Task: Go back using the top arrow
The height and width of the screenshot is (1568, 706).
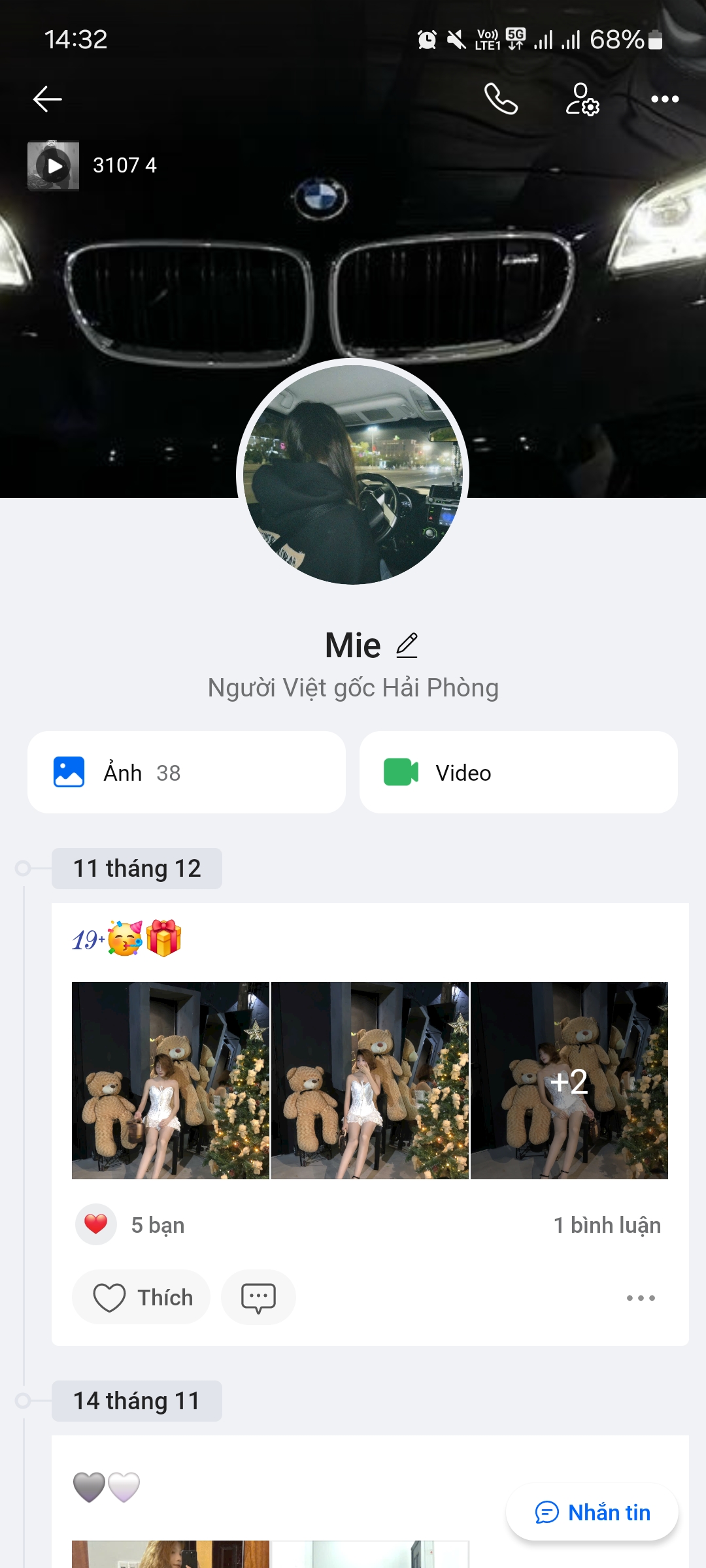Action: pos(47,99)
